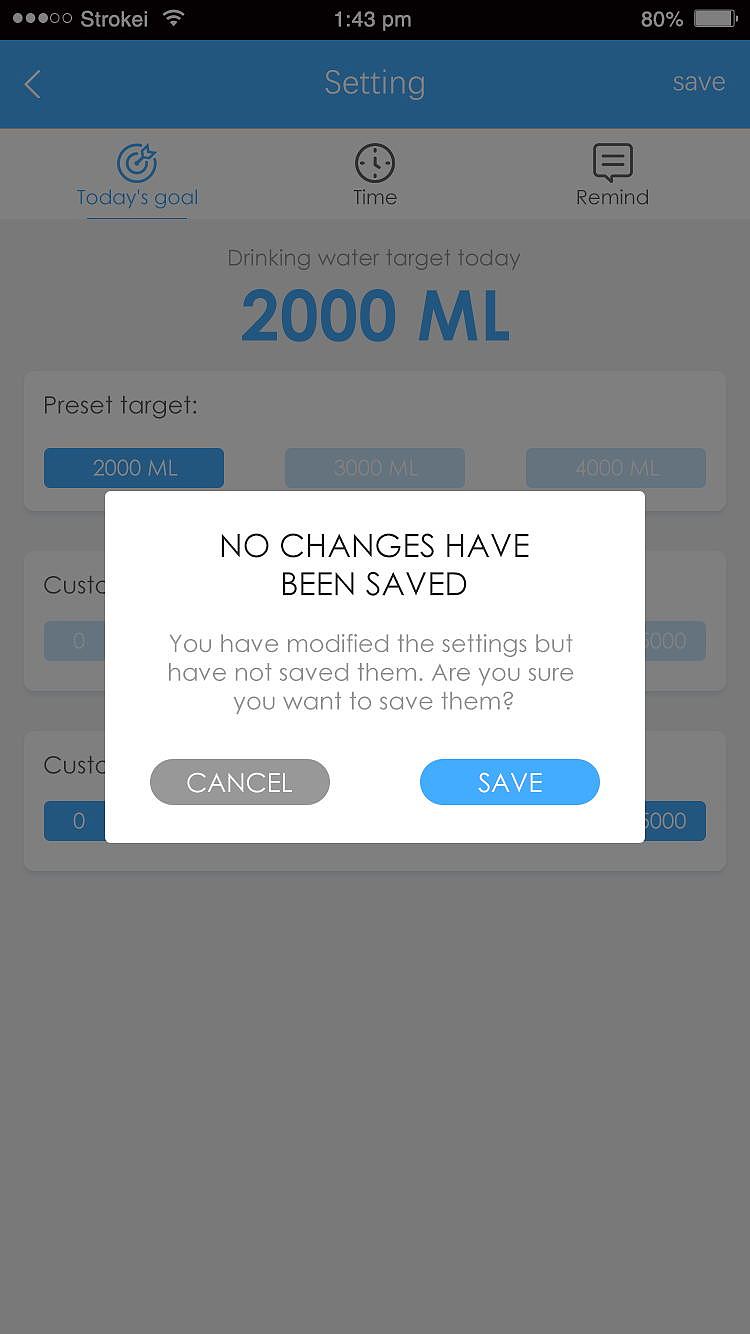Go back using the header arrow
Image resolution: width=750 pixels, height=1334 pixels.
pyautogui.click(x=33, y=84)
